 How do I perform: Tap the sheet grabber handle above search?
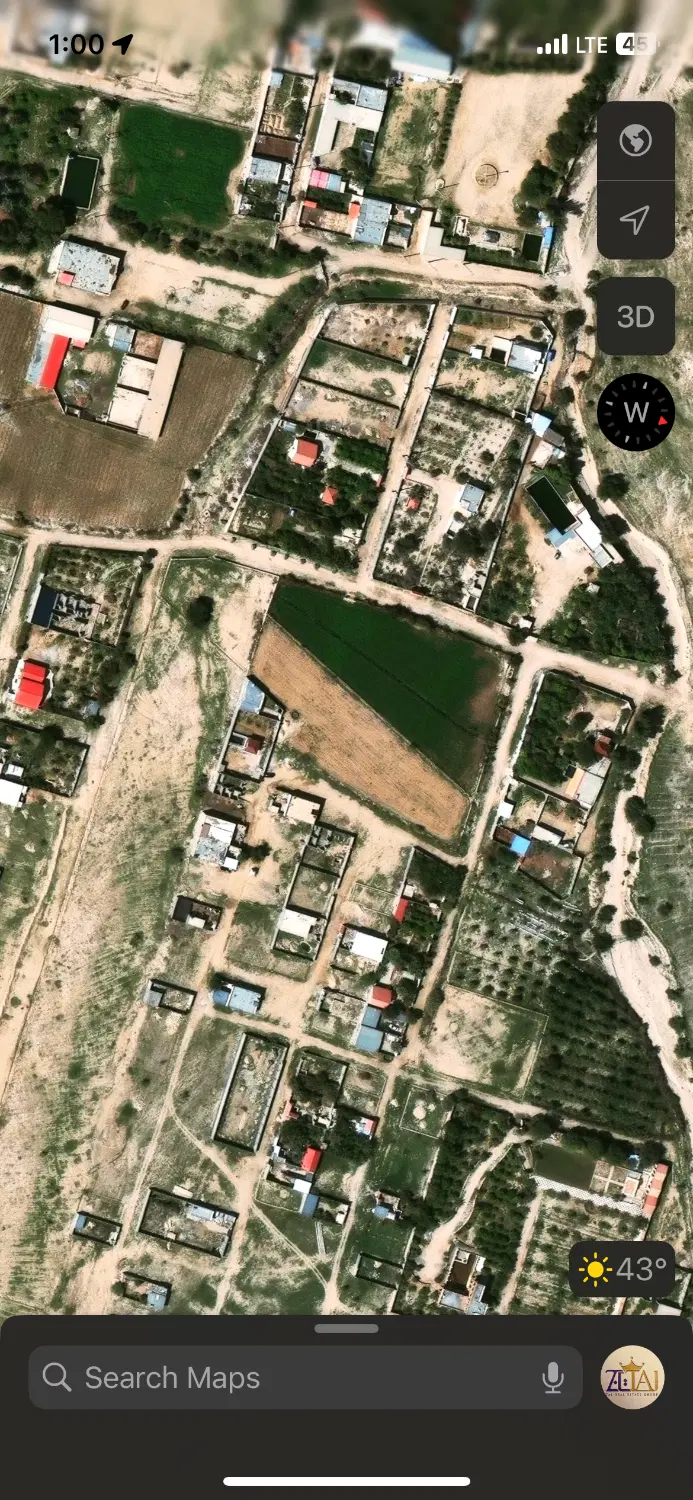(x=347, y=1328)
